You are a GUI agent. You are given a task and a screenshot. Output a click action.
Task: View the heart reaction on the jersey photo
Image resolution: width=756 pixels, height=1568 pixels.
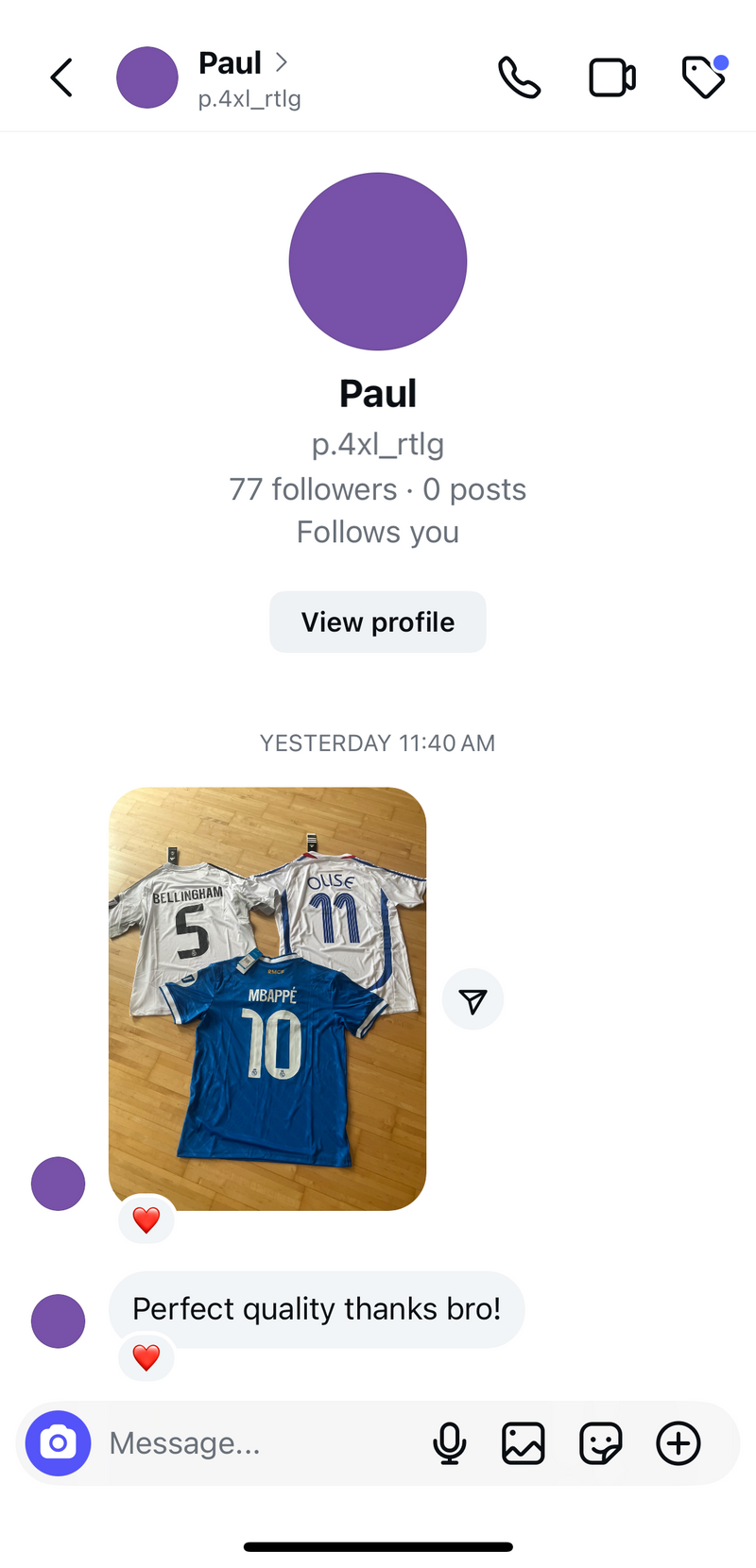coord(146,1220)
